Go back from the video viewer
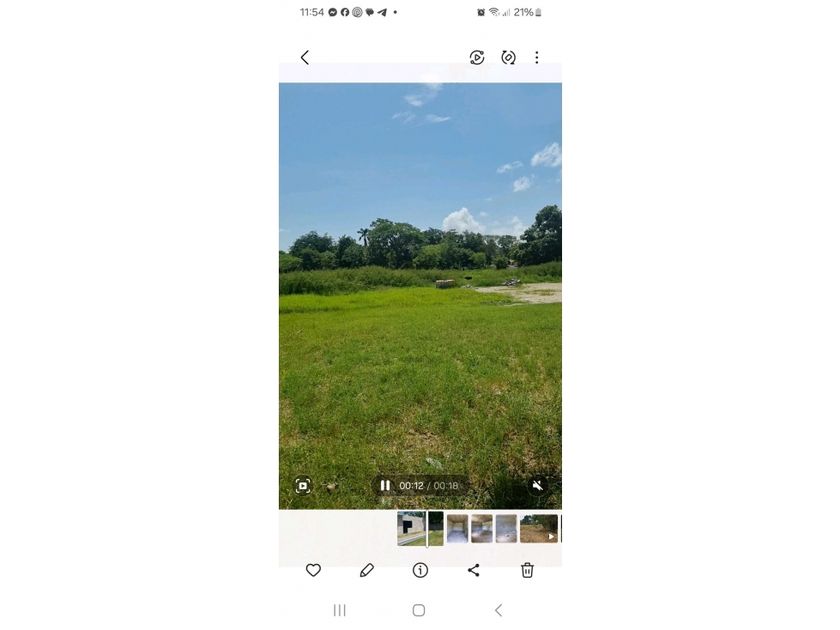 click(305, 58)
